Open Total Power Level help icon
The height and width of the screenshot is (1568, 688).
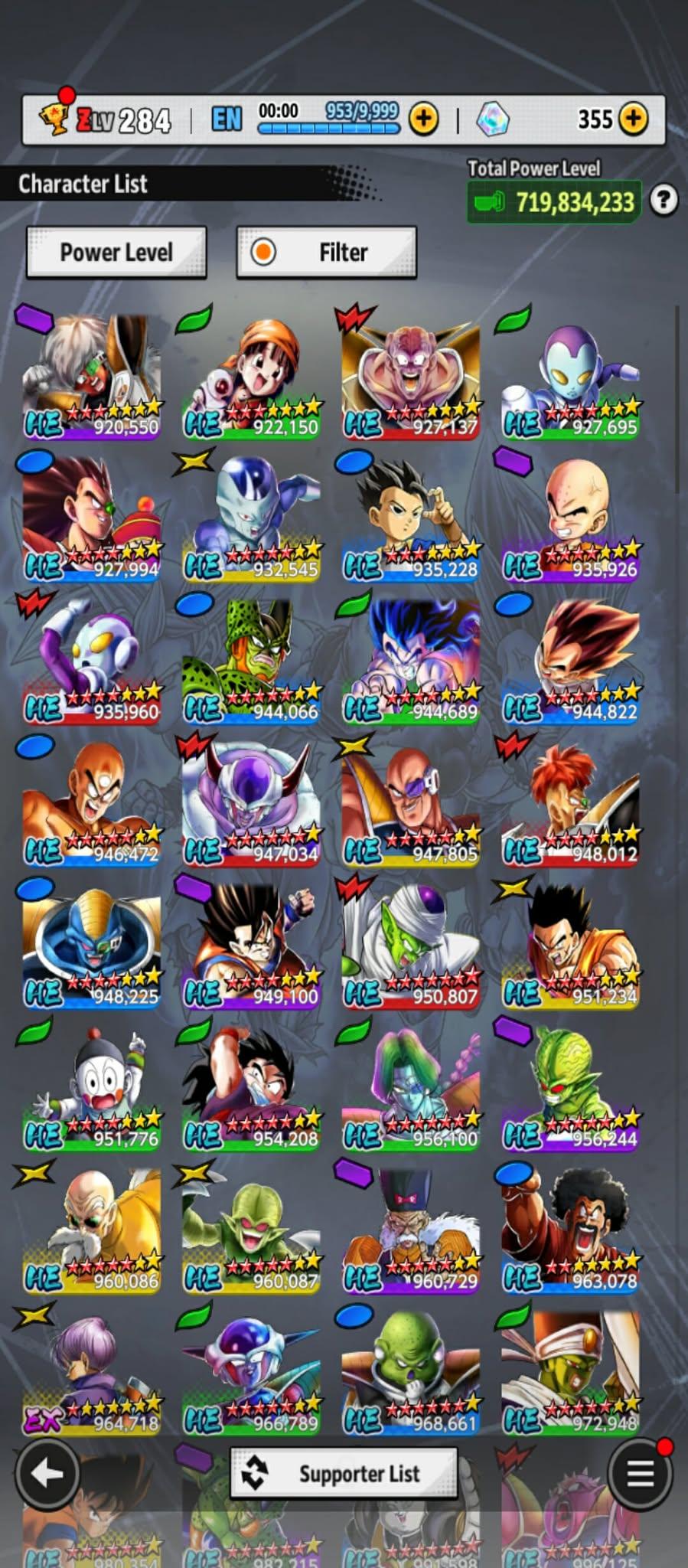tap(664, 201)
